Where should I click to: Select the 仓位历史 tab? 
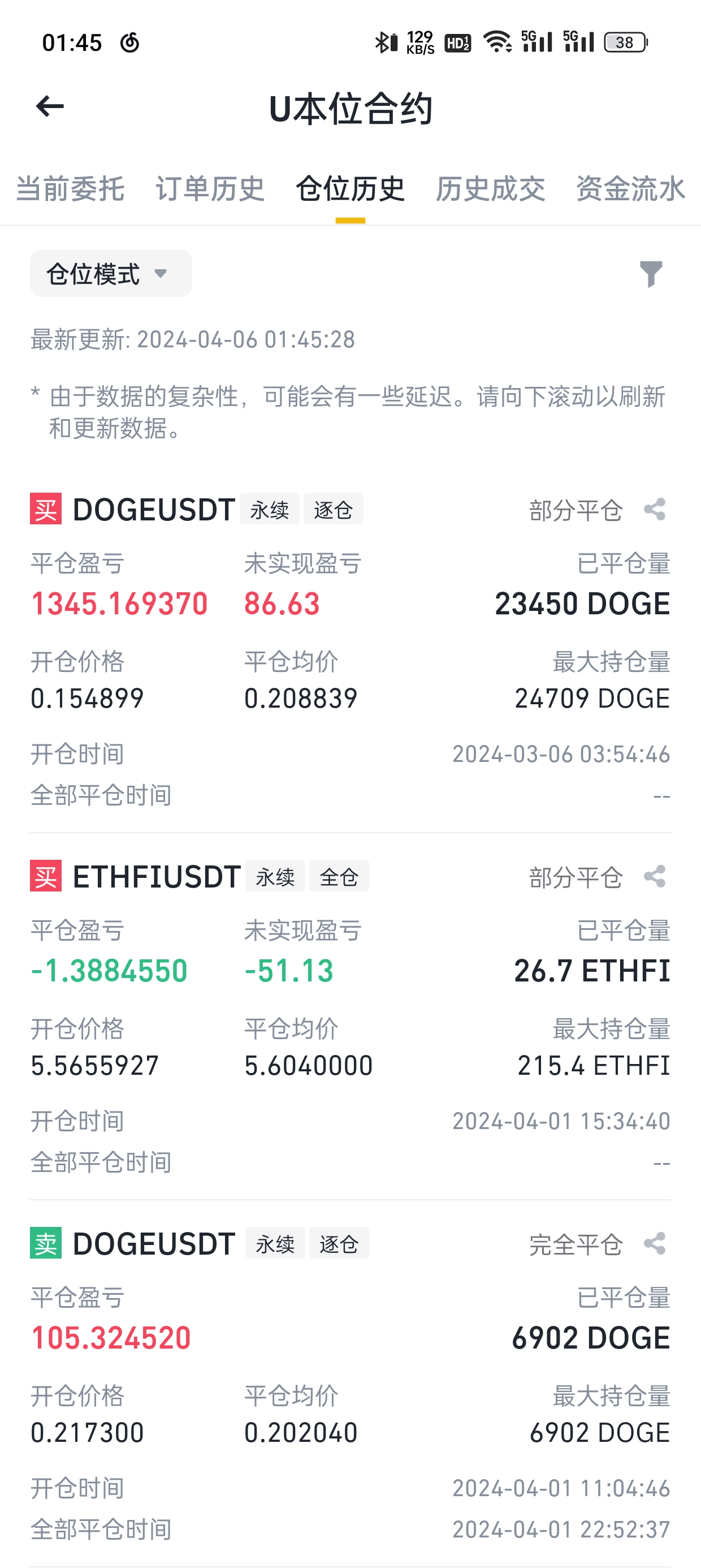coord(350,189)
